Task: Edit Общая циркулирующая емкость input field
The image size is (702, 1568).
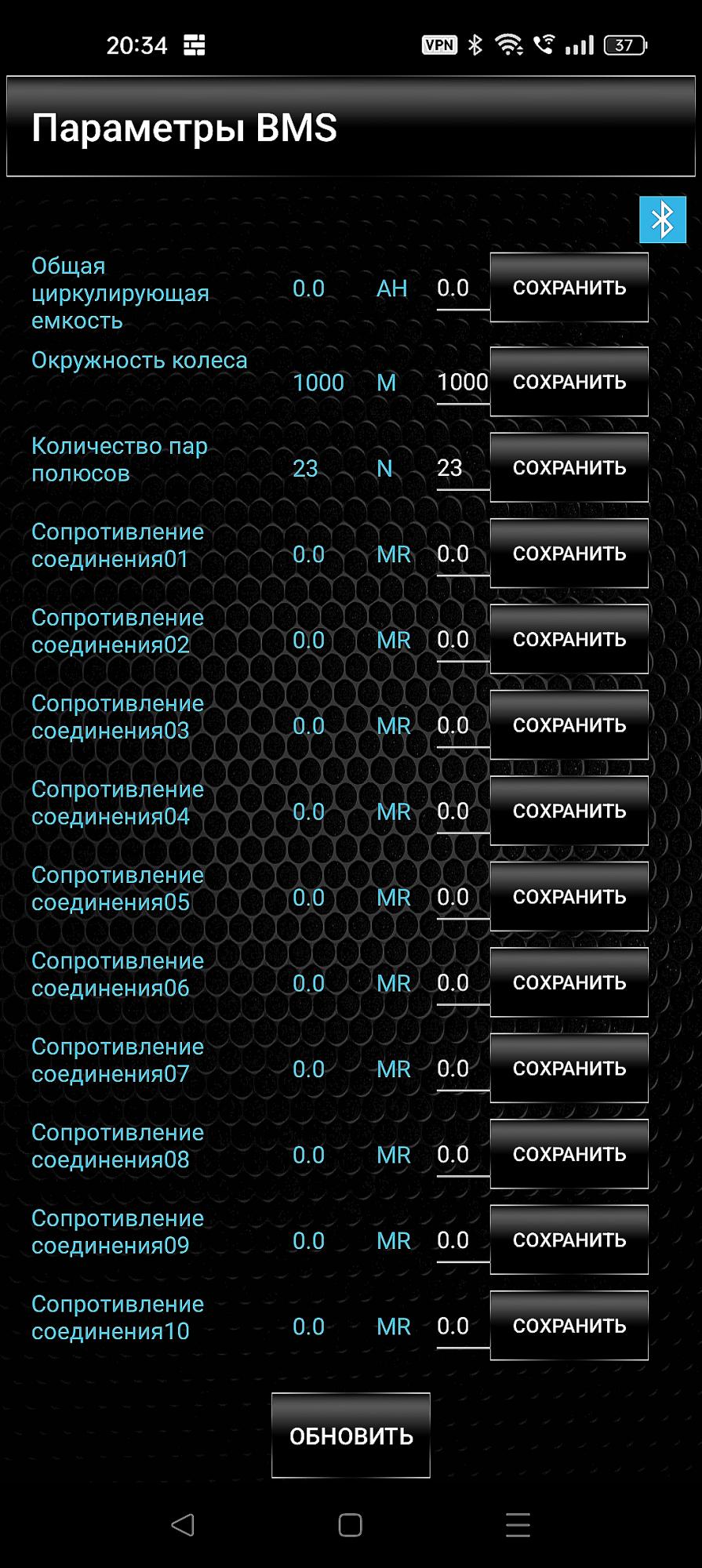Action: (463, 289)
